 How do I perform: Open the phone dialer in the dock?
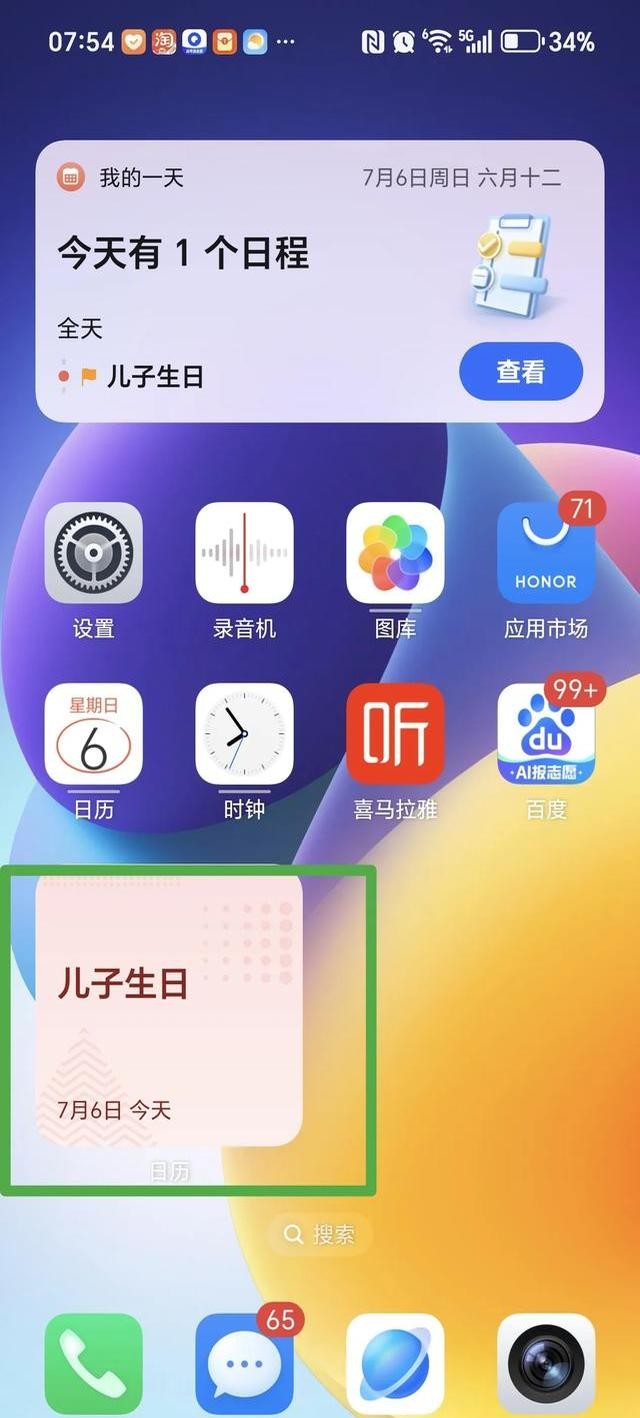pos(94,1362)
